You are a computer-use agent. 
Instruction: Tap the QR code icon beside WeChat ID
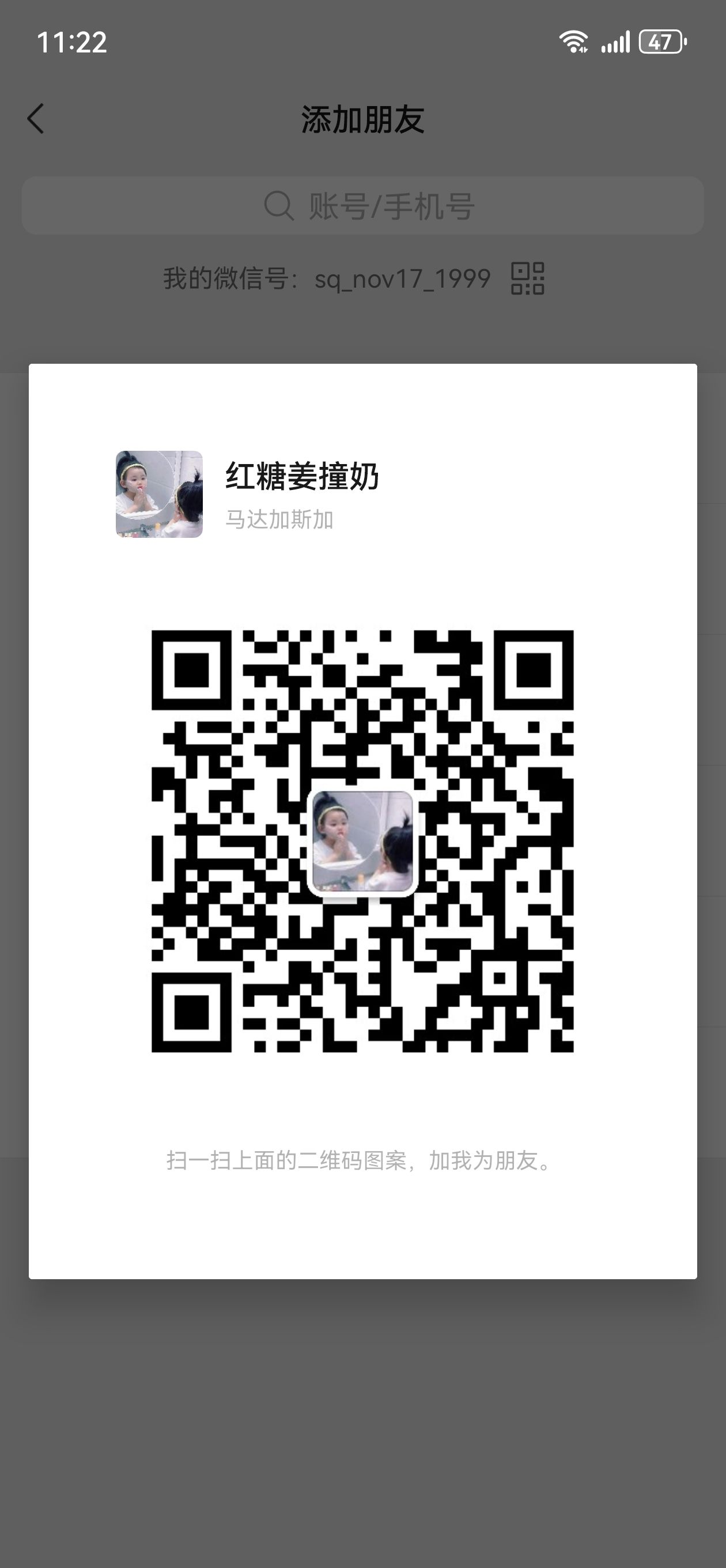click(x=527, y=279)
